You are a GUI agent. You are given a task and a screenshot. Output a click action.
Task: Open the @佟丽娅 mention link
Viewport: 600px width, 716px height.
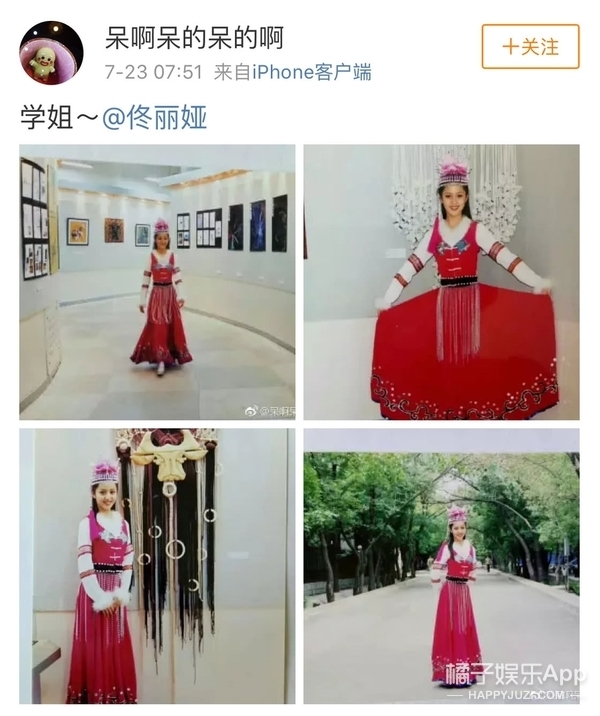[x=155, y=117]
